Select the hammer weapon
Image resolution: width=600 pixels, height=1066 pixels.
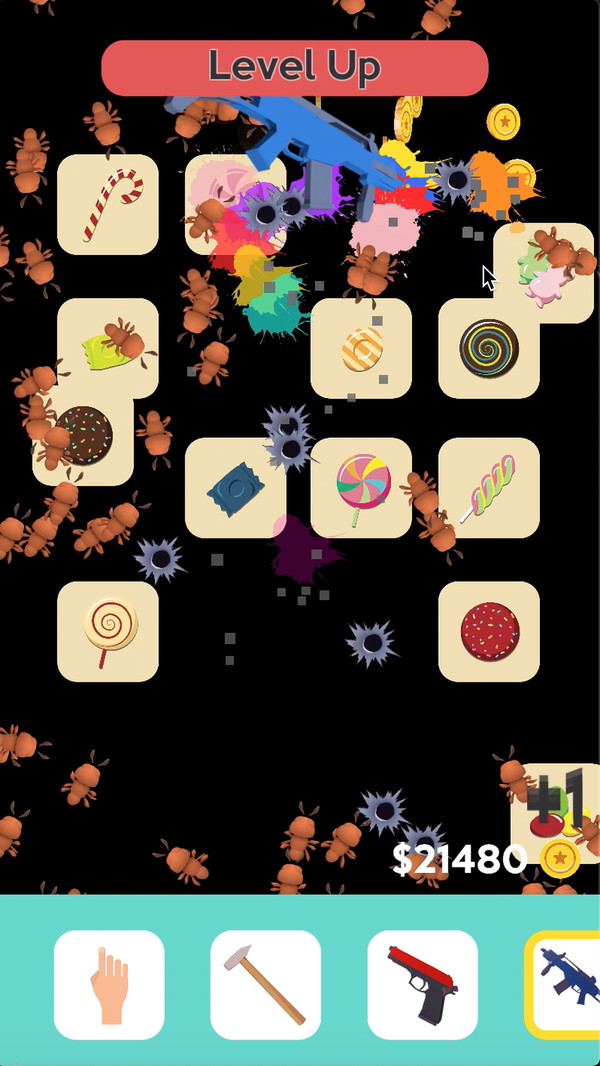tap(265, 985)
